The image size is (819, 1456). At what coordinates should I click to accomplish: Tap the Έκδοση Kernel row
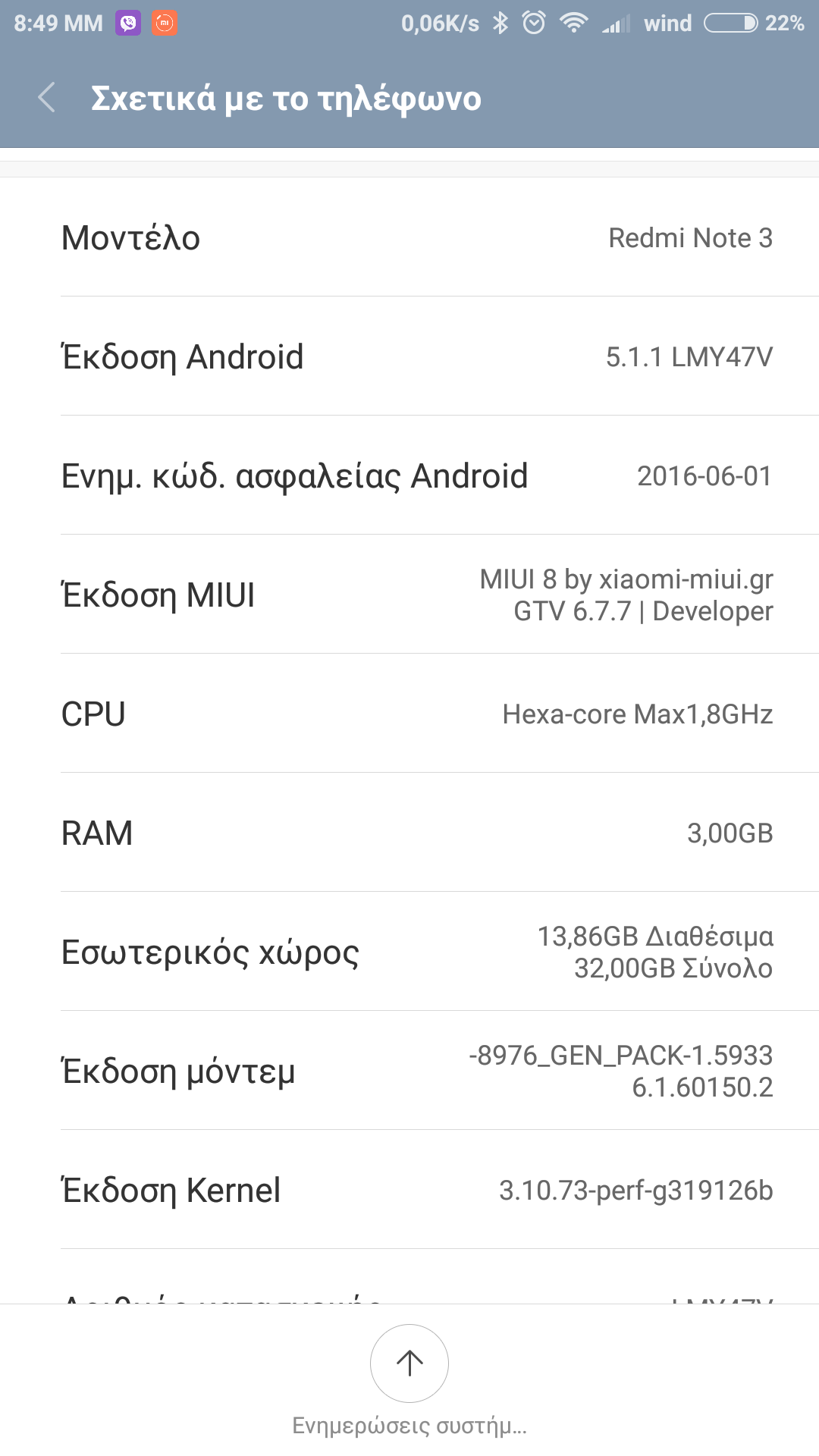point(409,1190)
